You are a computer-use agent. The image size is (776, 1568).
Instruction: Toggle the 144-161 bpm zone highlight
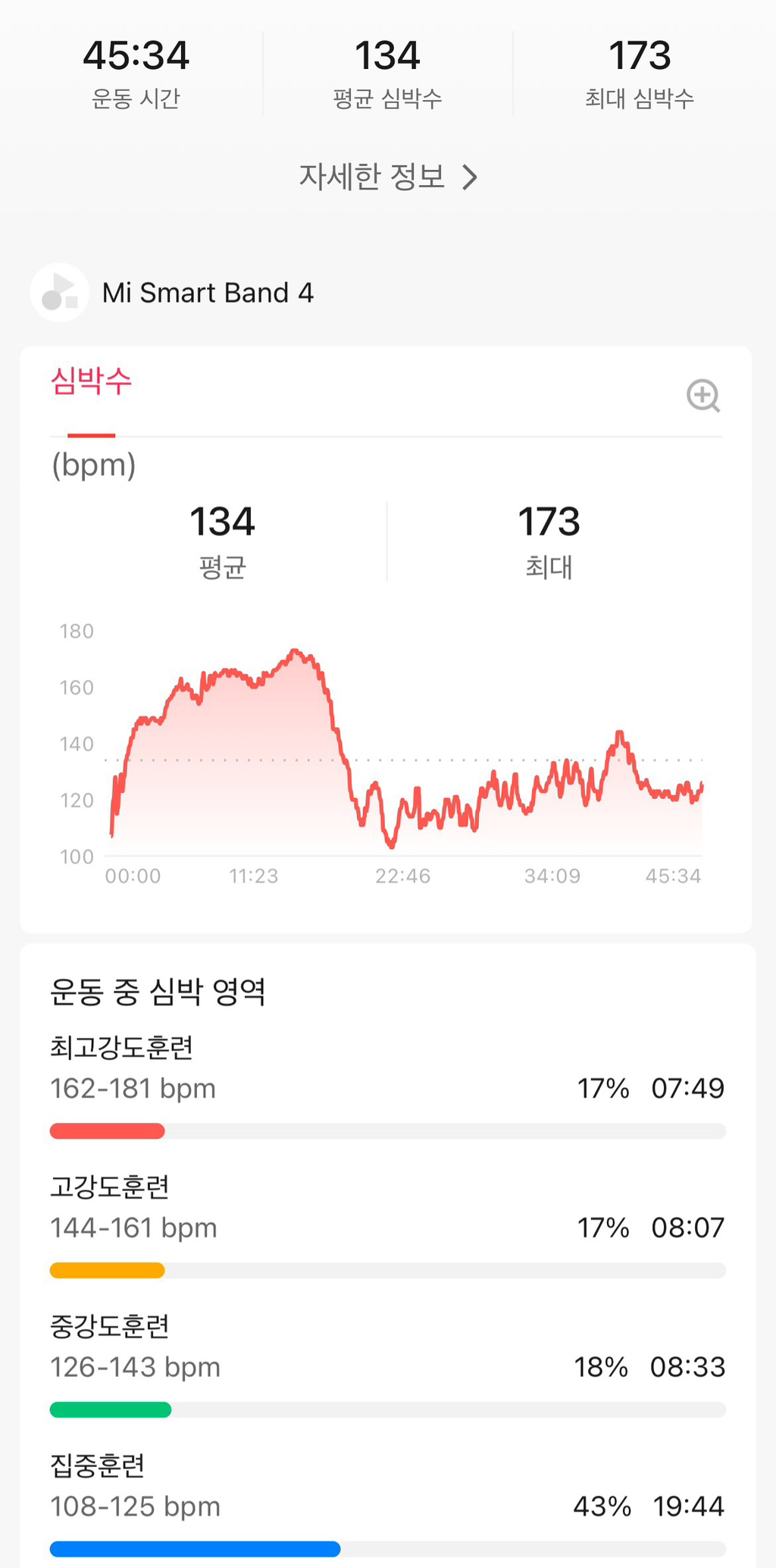130,1227
